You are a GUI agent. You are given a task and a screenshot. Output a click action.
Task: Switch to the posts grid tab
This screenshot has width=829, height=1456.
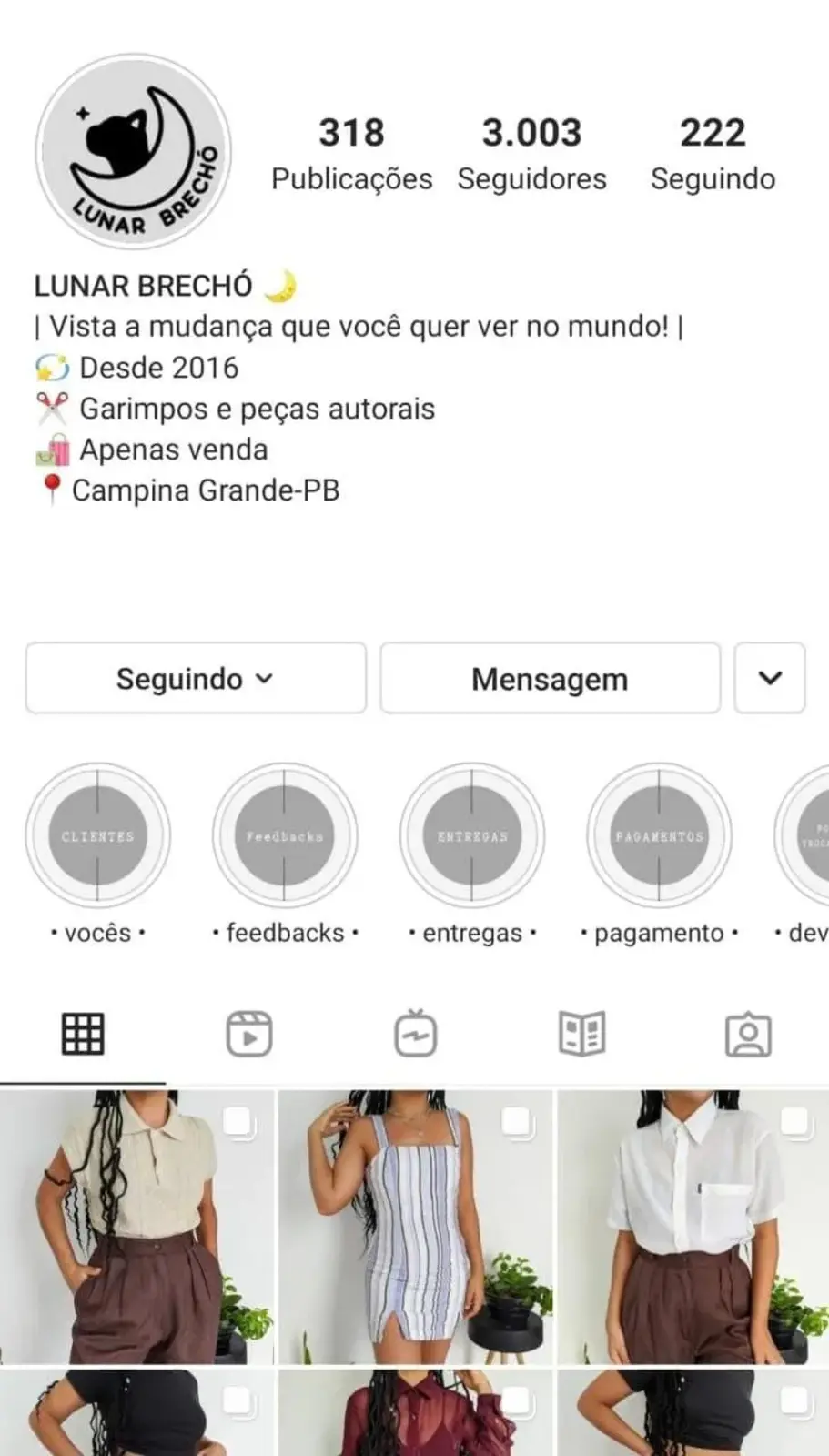pos(83,1035)
